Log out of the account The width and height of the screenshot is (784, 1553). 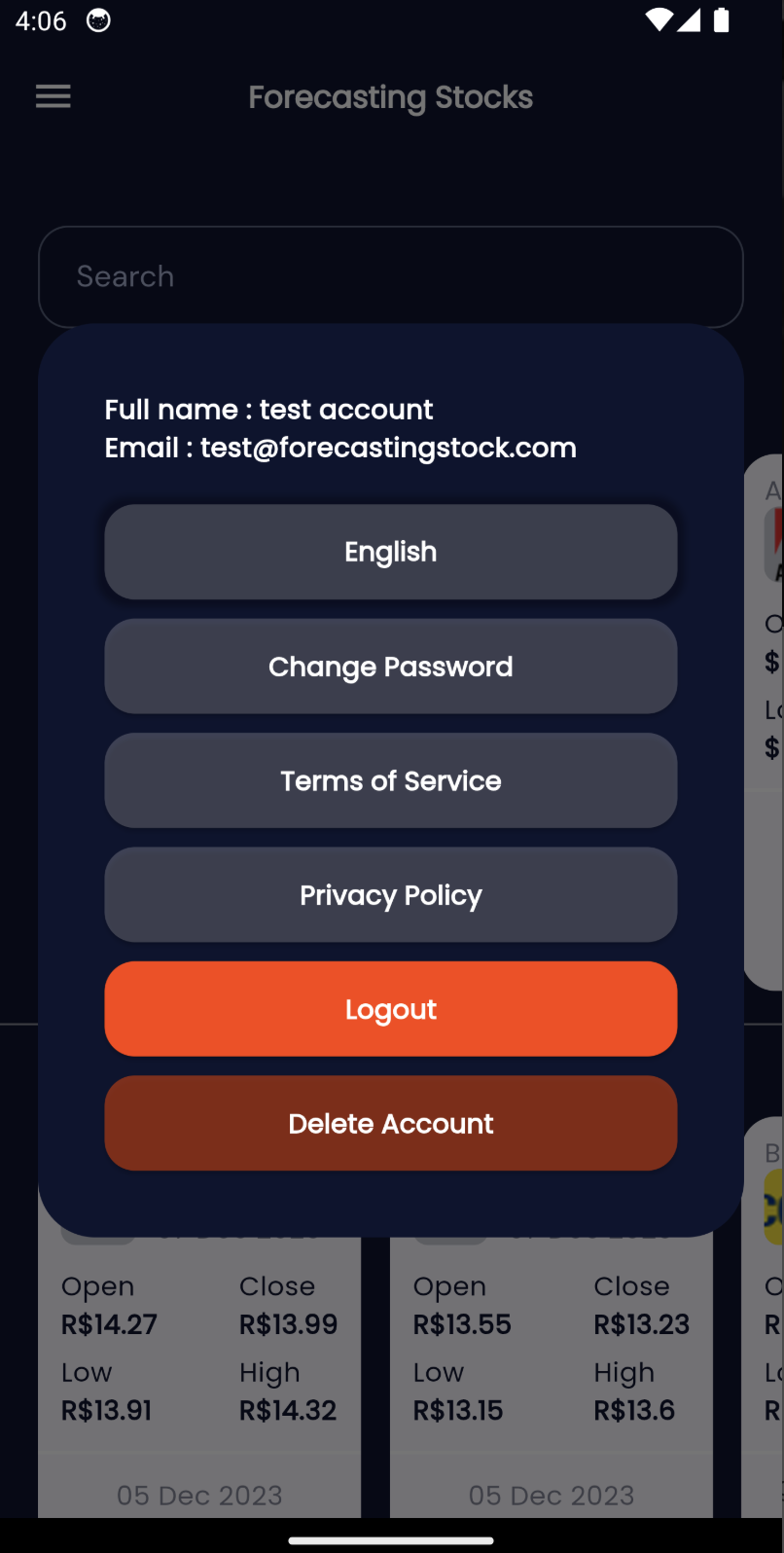tap(391, 1009)
